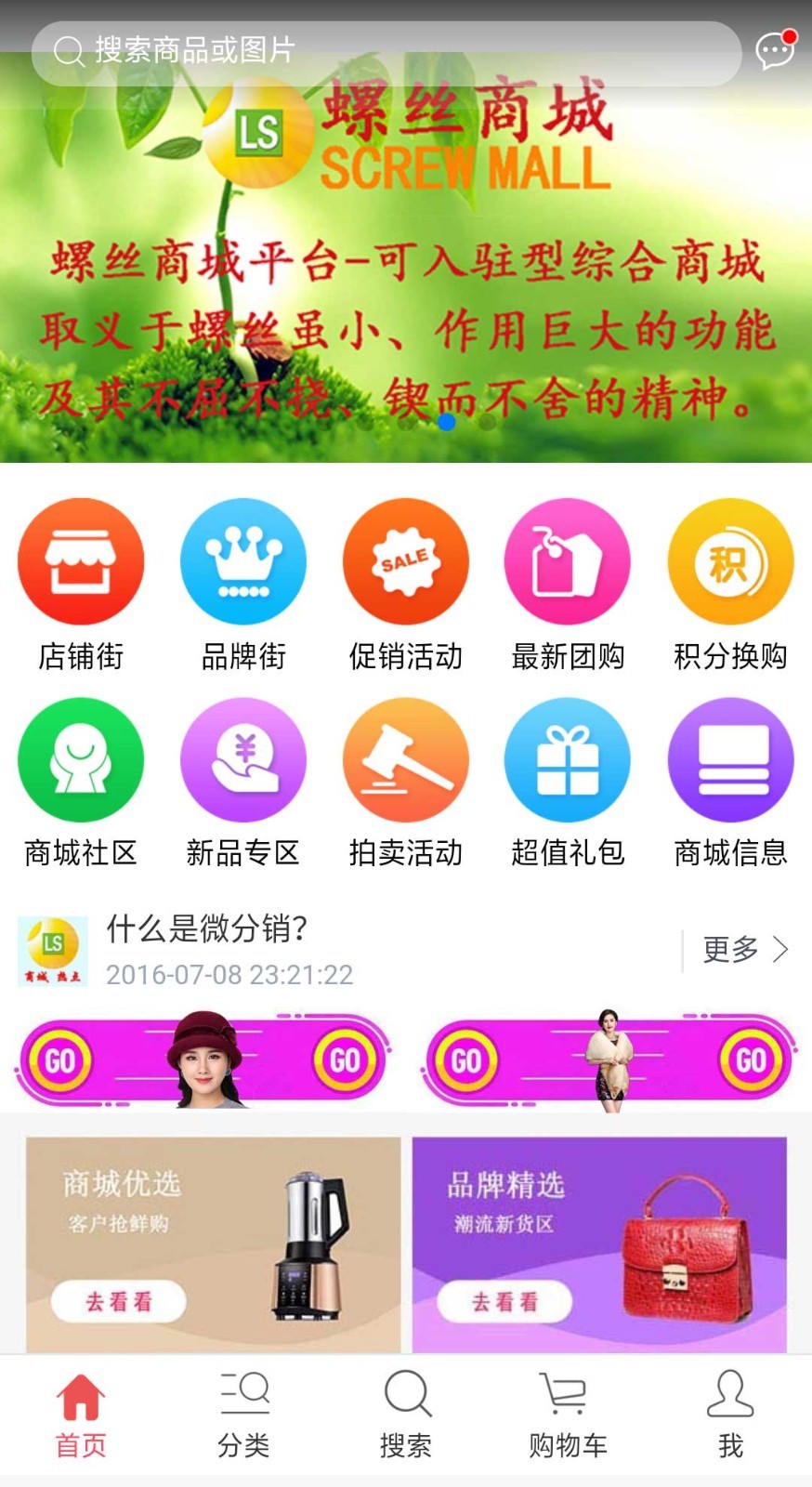Viewport: 812px width, 1487px height.
Task: Open the 我 profile tab
Action: pos(730,1415)
